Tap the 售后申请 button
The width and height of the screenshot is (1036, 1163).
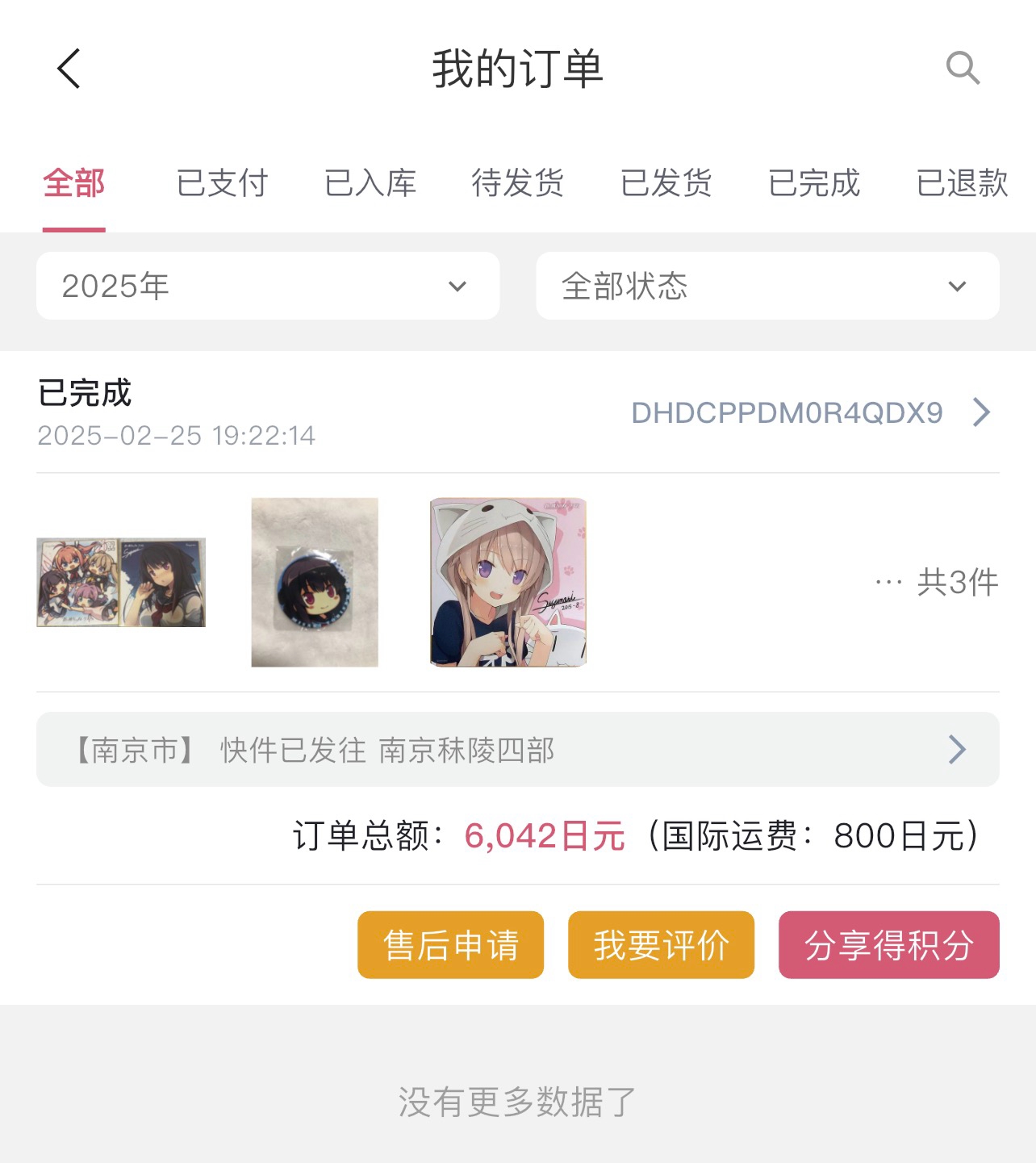point(450,945)
